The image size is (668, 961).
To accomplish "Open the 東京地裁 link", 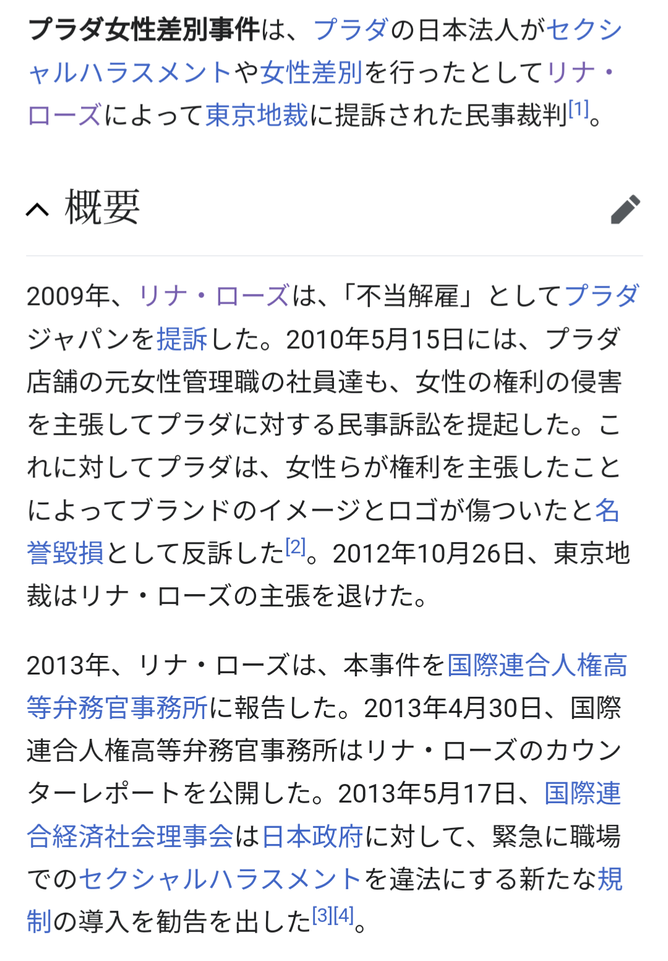I will [x=256, y=115].
